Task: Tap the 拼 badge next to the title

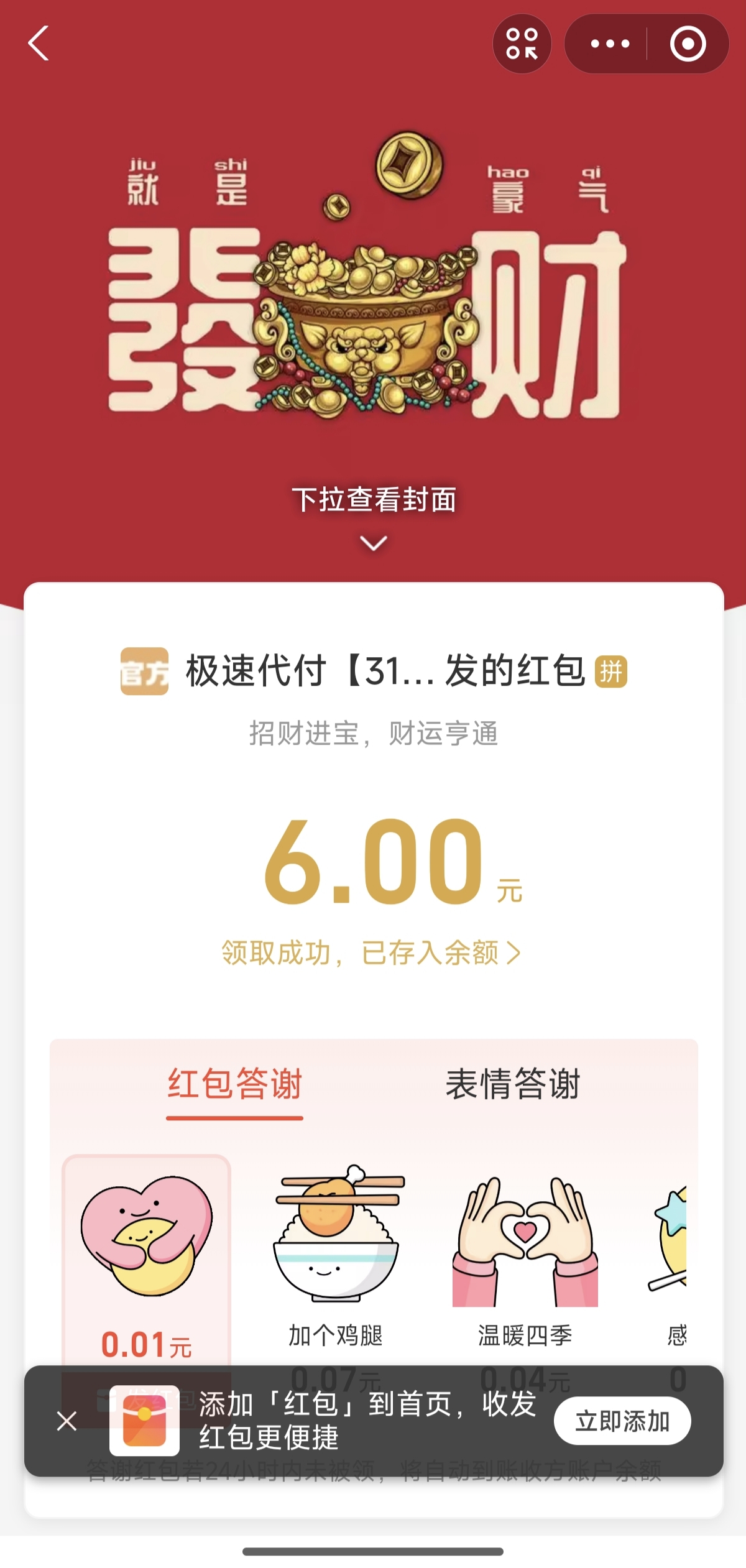Action: [612, 671]
